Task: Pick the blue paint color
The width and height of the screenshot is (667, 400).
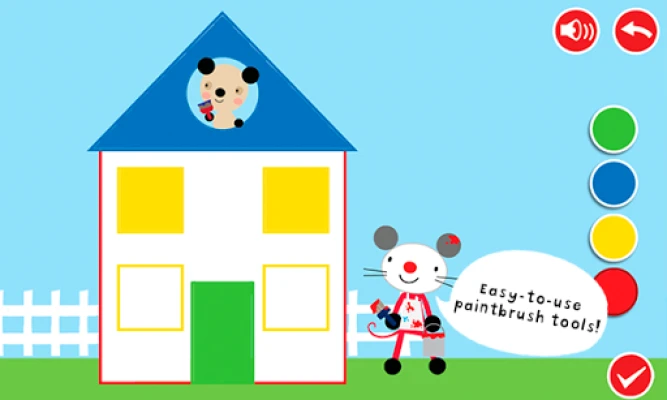Action: (x=613, y=183)
